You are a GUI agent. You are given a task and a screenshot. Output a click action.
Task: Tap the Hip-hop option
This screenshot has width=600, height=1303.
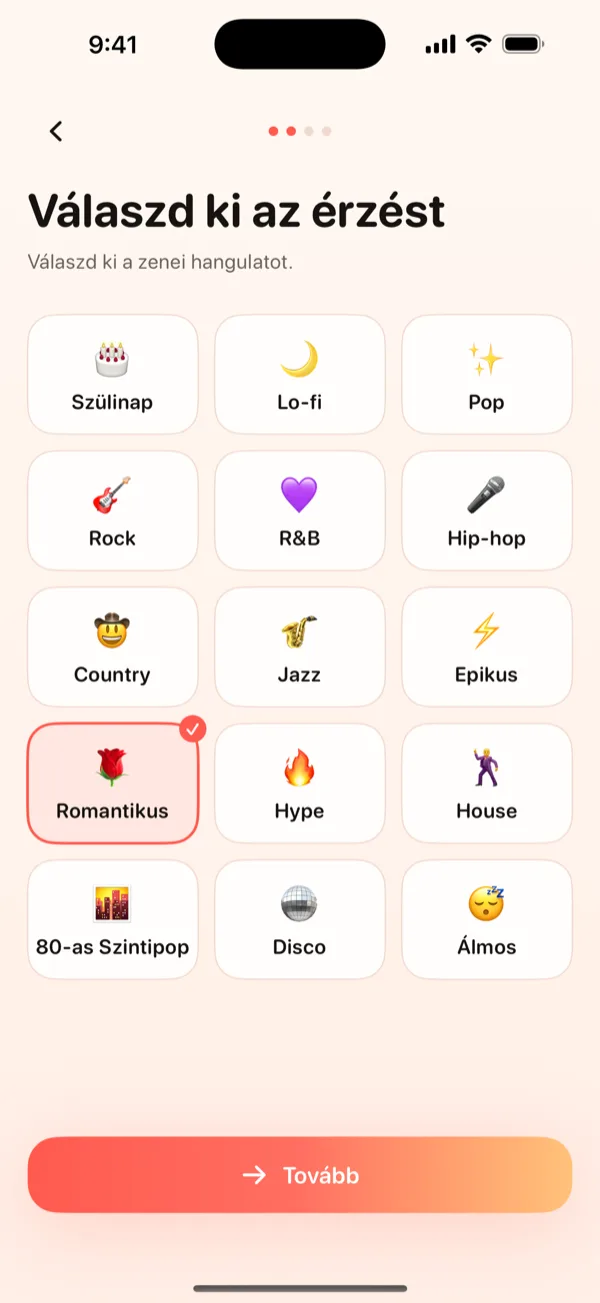point(487,510)
